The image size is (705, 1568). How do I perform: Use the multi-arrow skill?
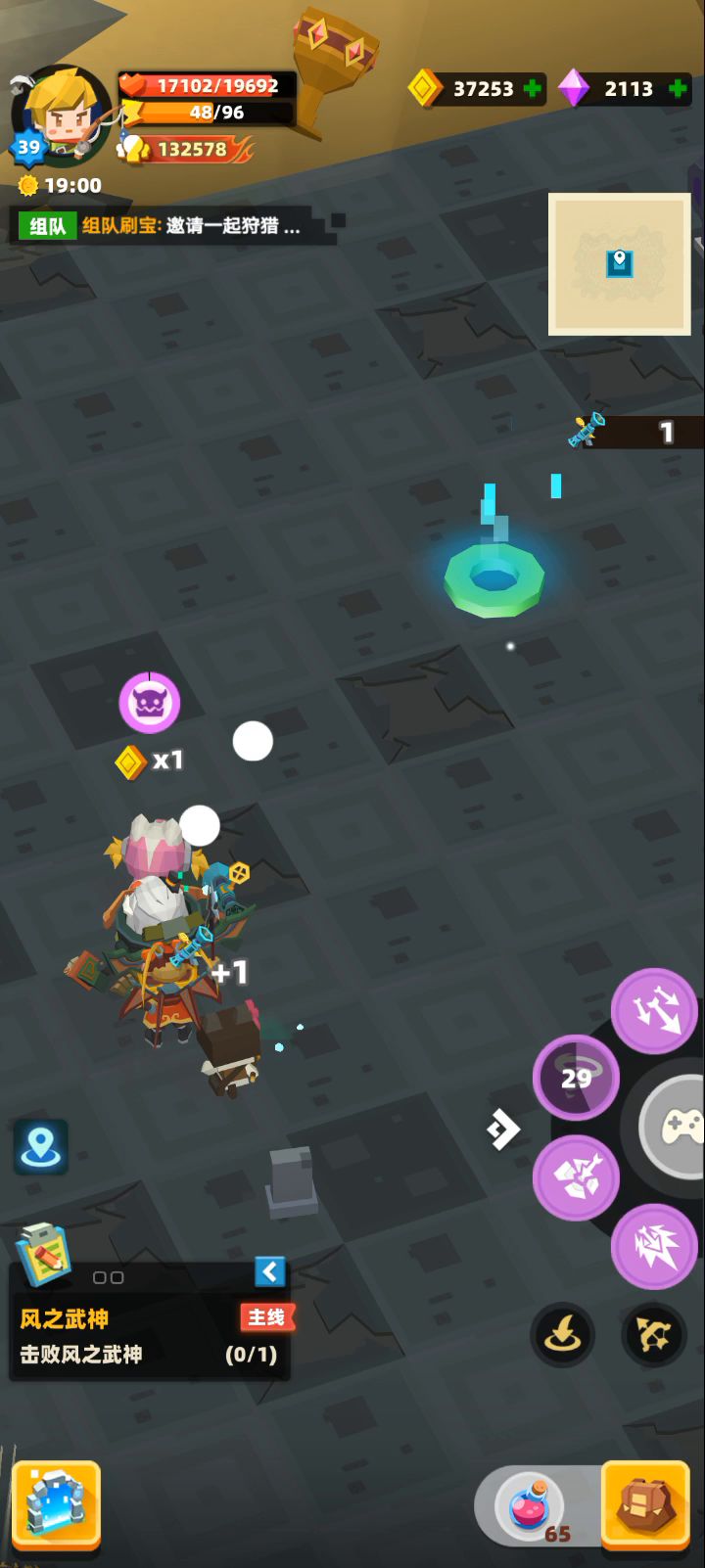pyautogui.click(x=654, y=1011)
